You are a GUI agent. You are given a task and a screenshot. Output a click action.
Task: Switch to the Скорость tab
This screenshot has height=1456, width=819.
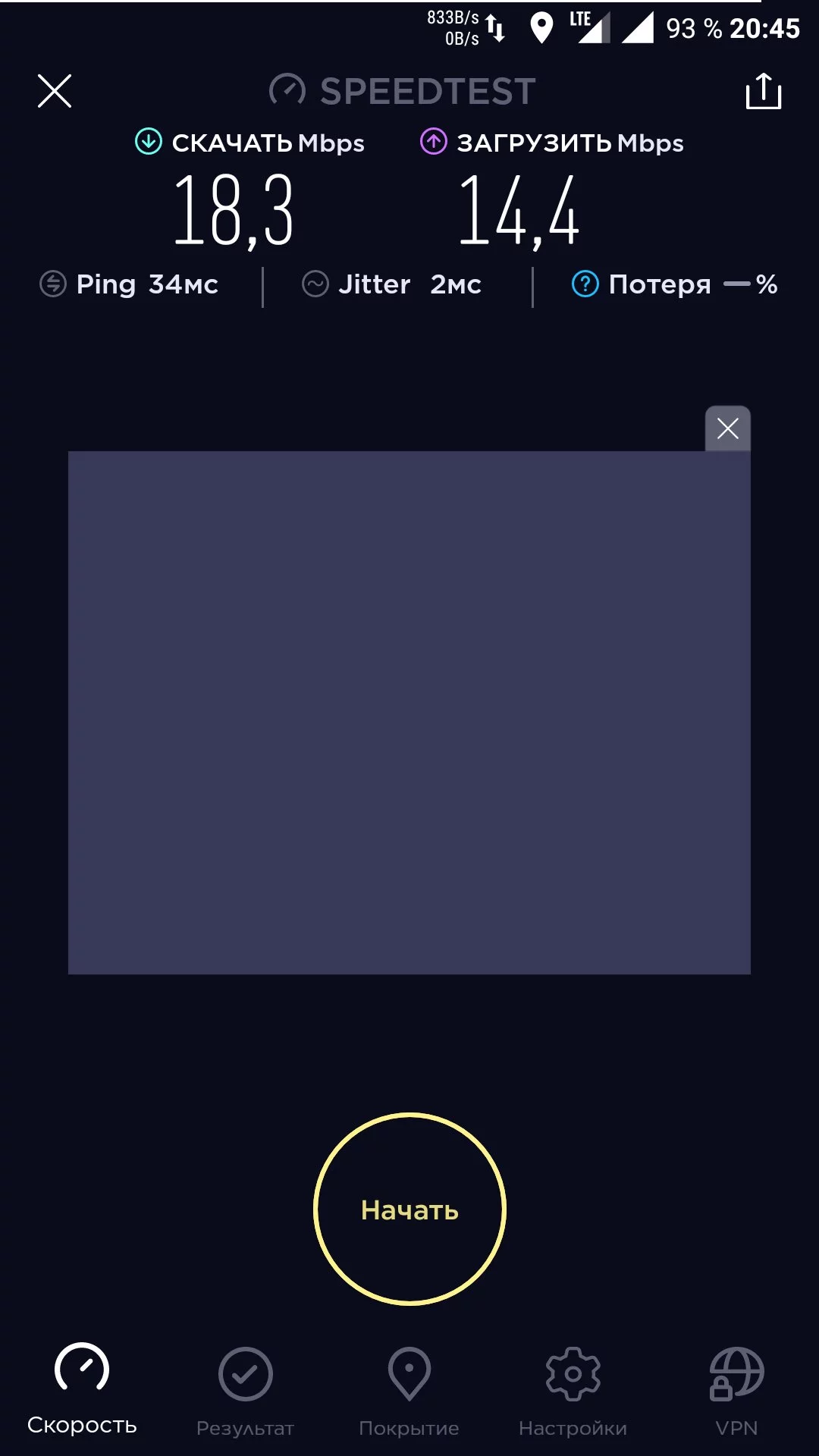point(82,1389)
